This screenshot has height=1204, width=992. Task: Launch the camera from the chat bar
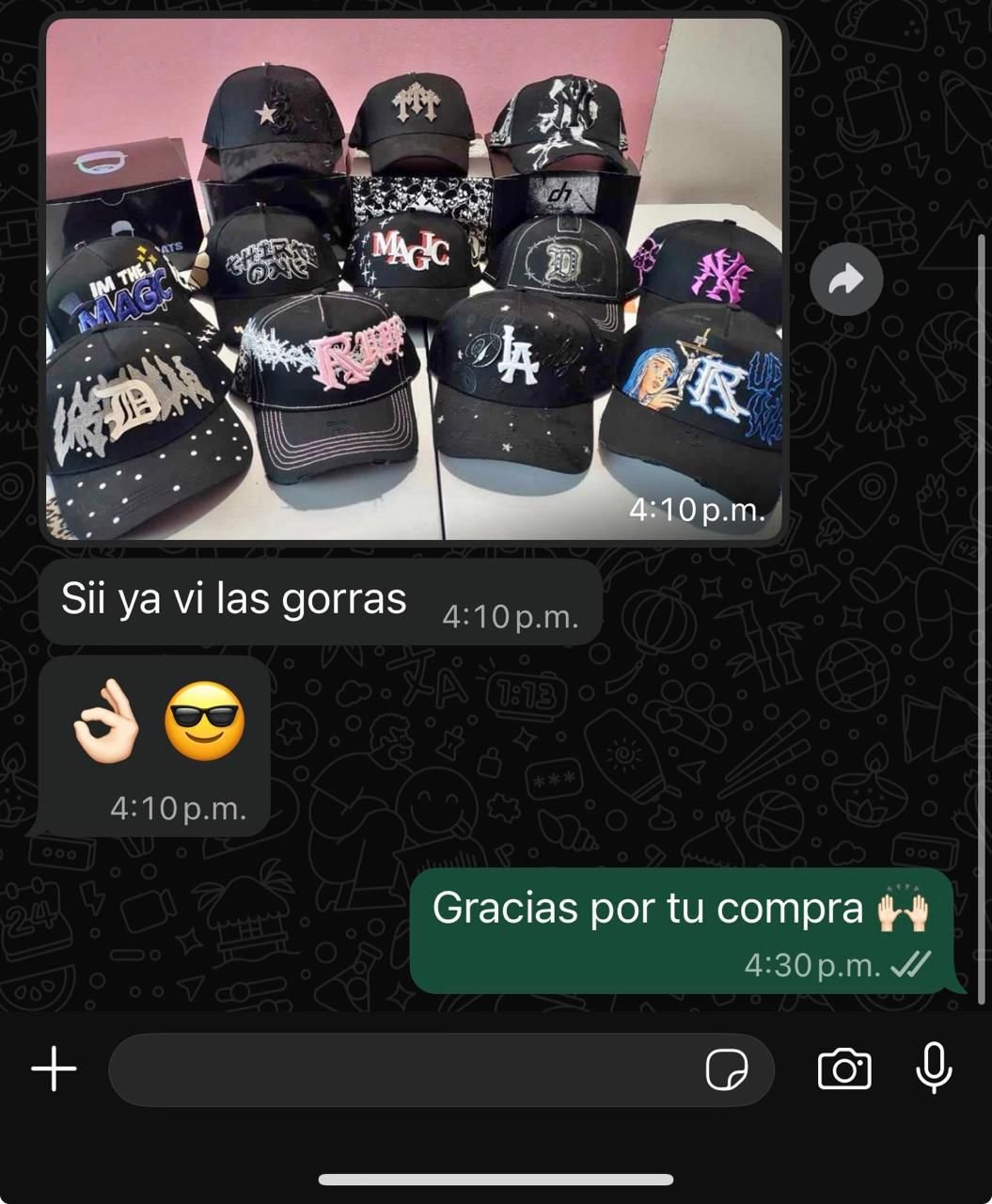[844, 1069]
